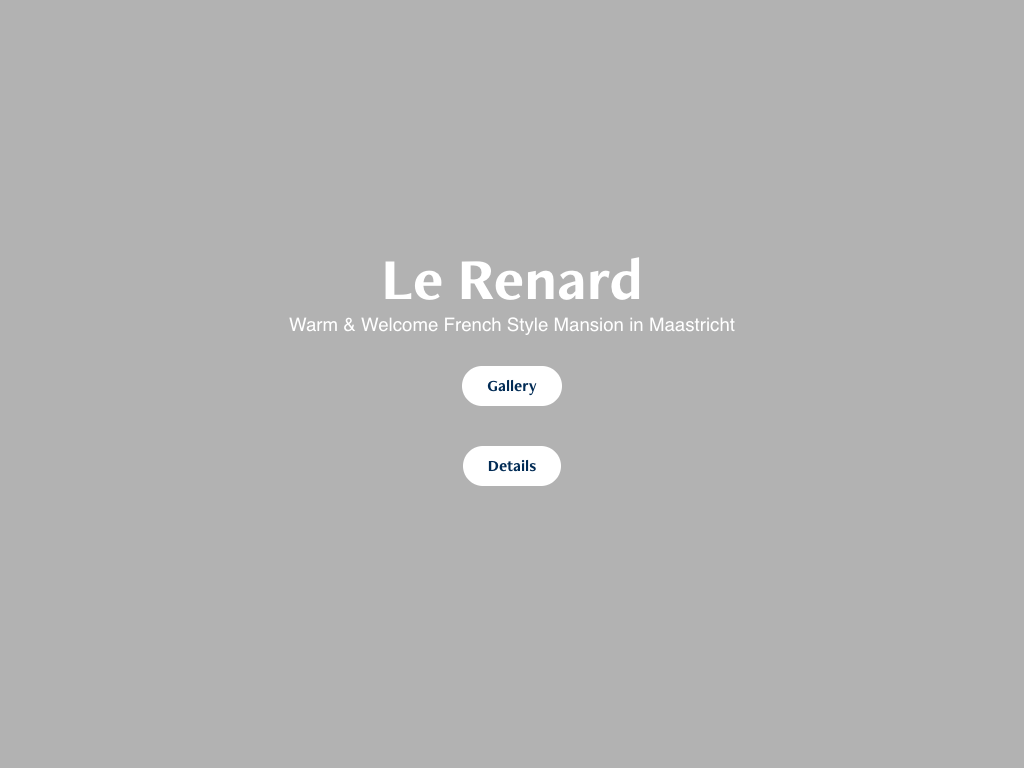Tap the Details button
The width and height of the screenshot is (1024, 768).
tap(511, 466)
